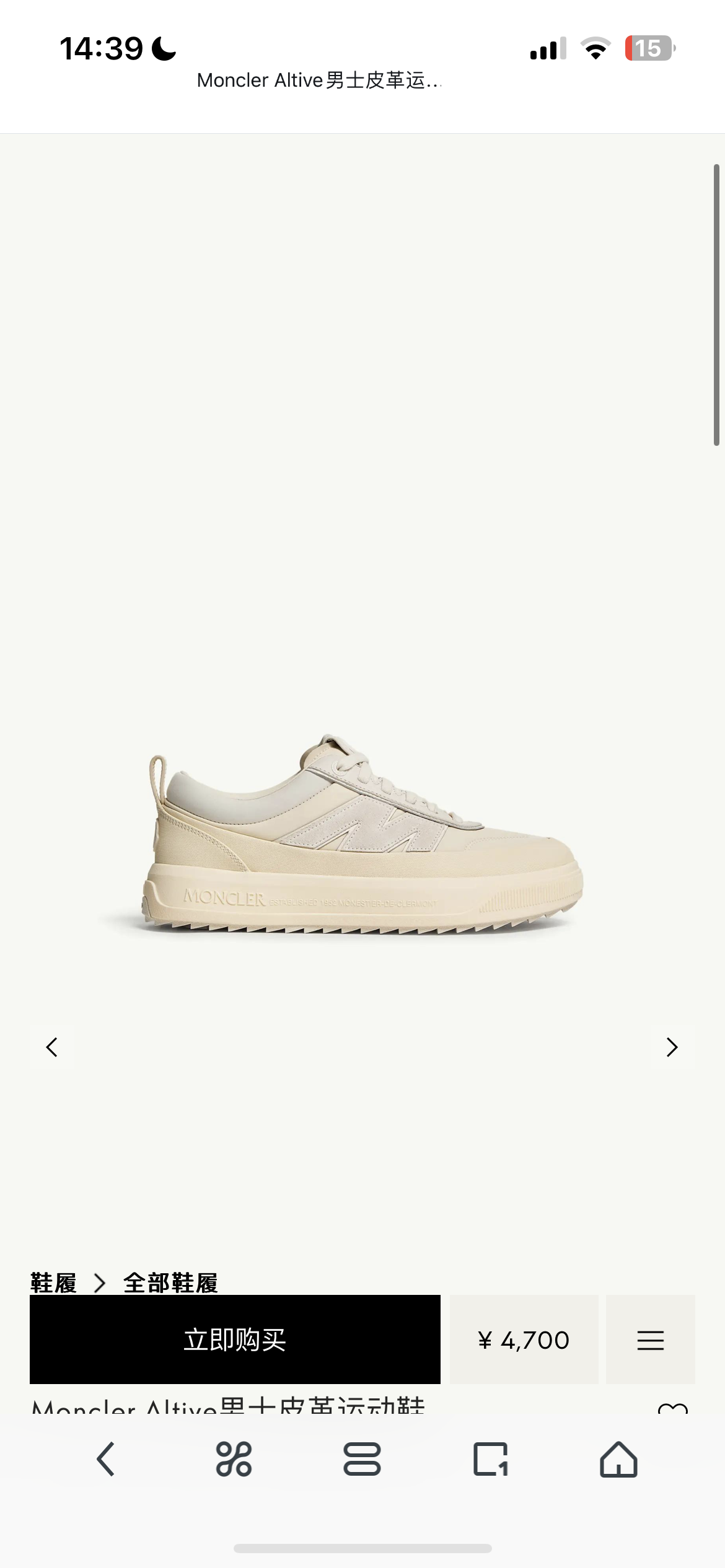
Task: Show the previous product image
Action: click(x=52, y=1047)
